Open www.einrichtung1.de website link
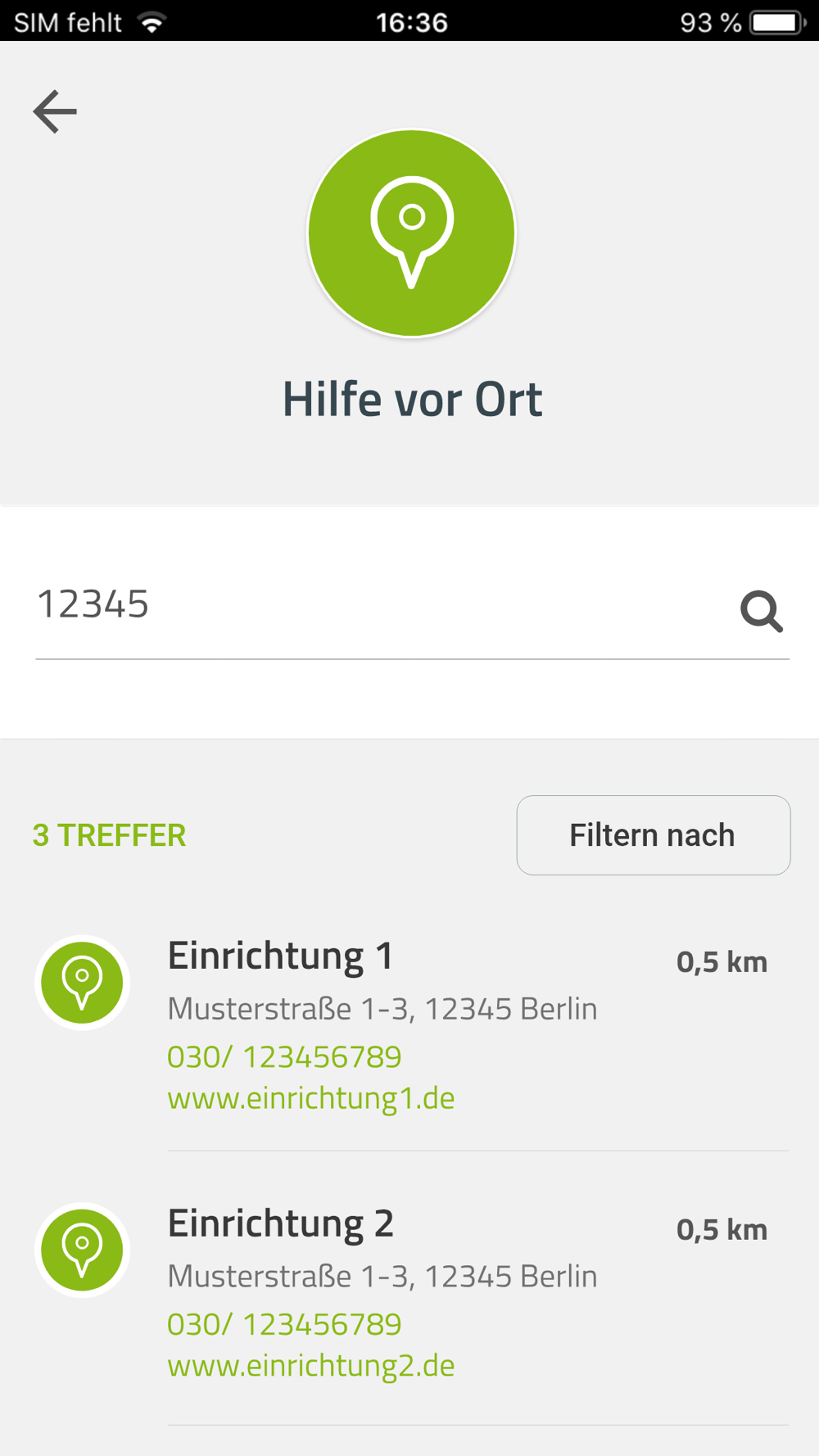Viewport: 819px width, 1456px height. (x=311, y=1098)
